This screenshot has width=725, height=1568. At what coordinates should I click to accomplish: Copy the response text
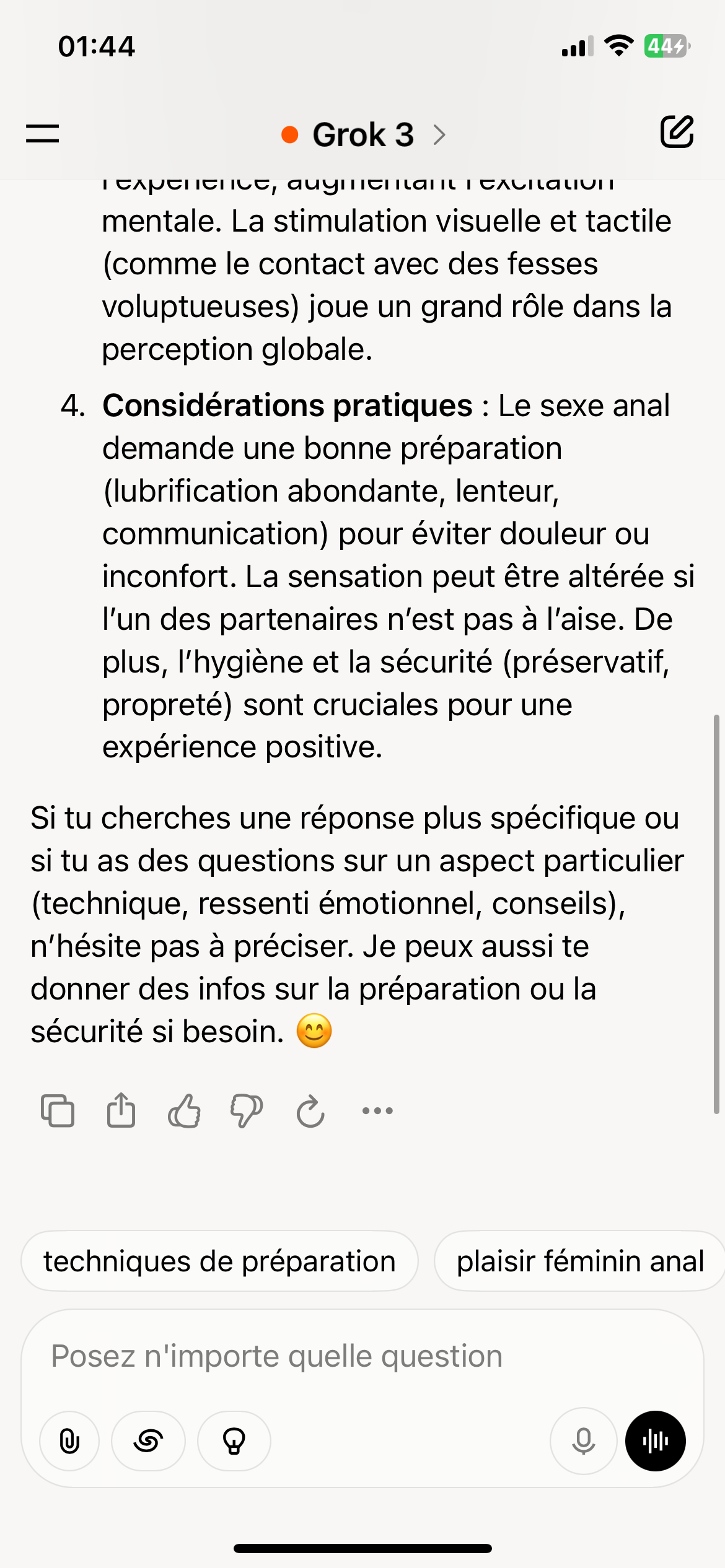pos(58,1111)
